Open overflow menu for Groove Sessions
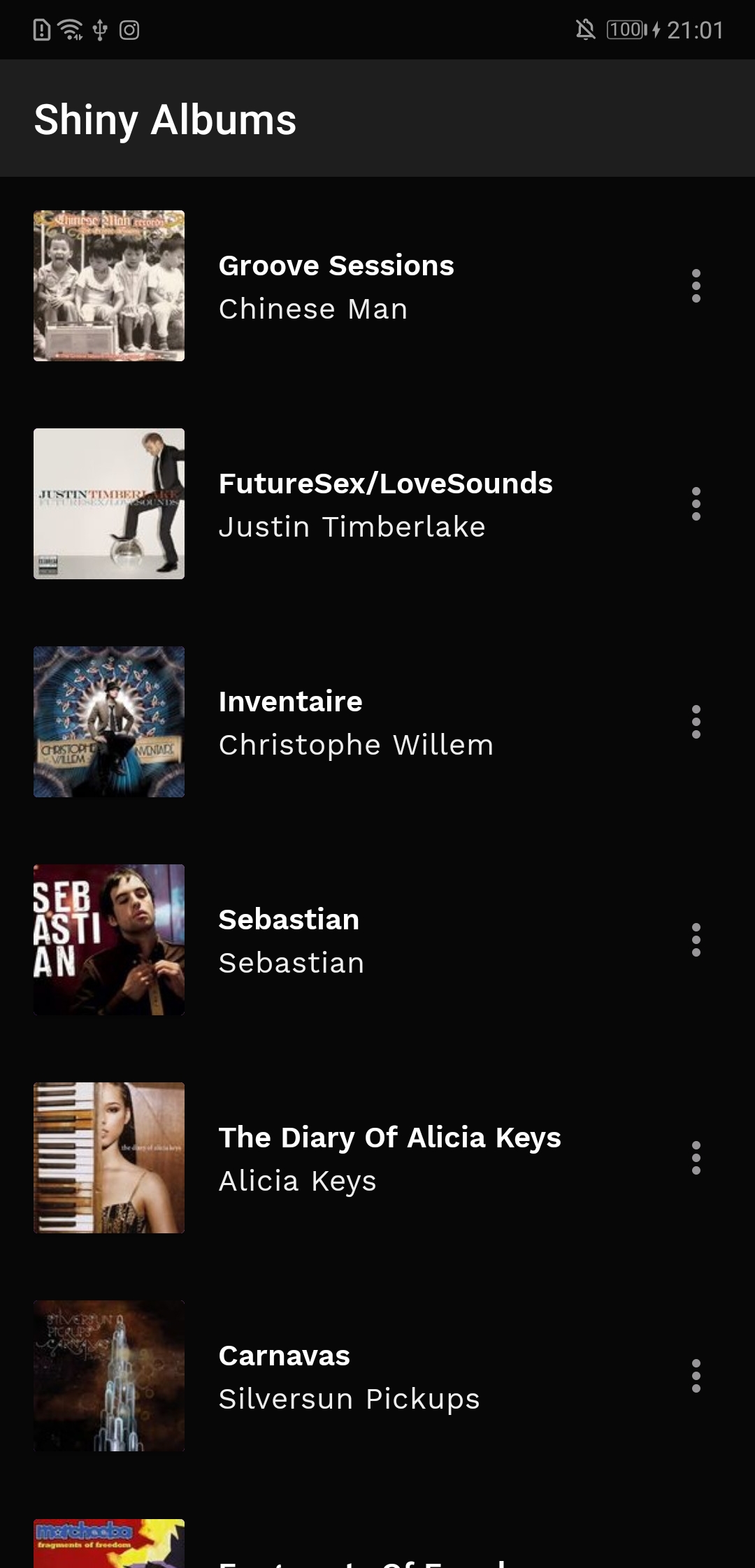The height and width of the screenshot is (1568, 755). pos(696,286)
